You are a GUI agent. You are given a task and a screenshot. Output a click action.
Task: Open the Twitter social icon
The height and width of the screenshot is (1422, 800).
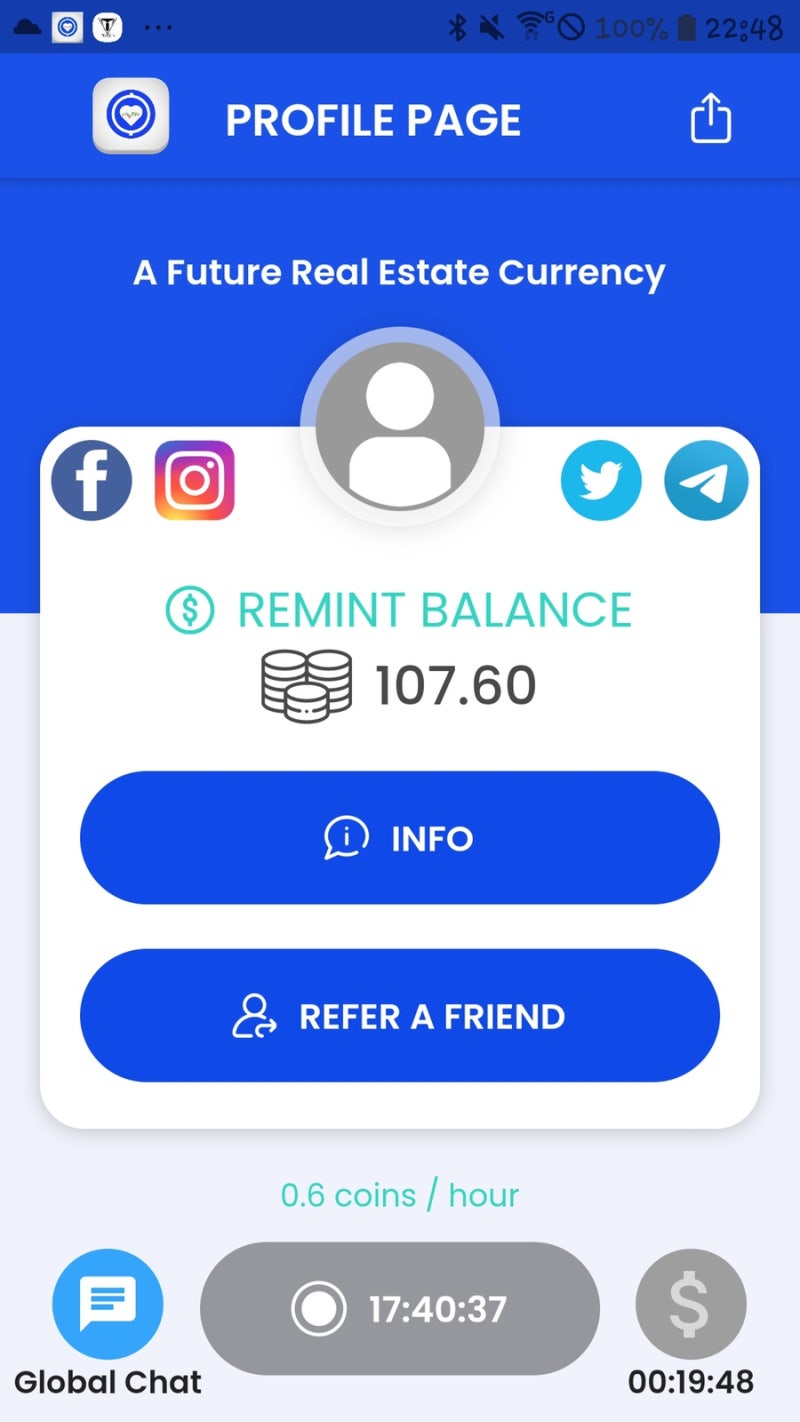(601, 480)
